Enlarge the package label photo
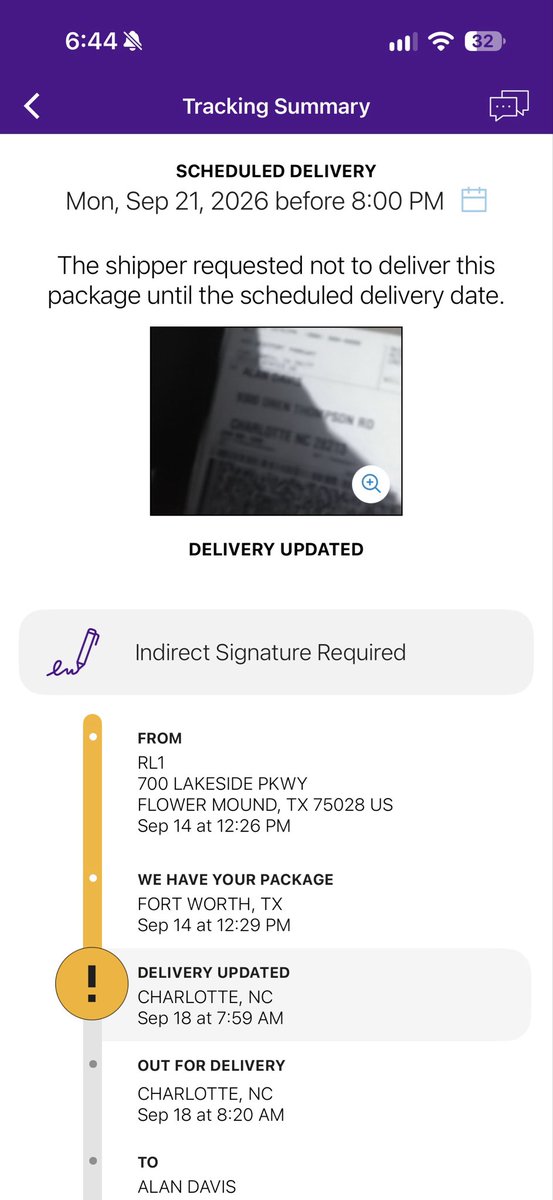The height and width of the screenshot is (1200, 553). click(x=371, y=484)
